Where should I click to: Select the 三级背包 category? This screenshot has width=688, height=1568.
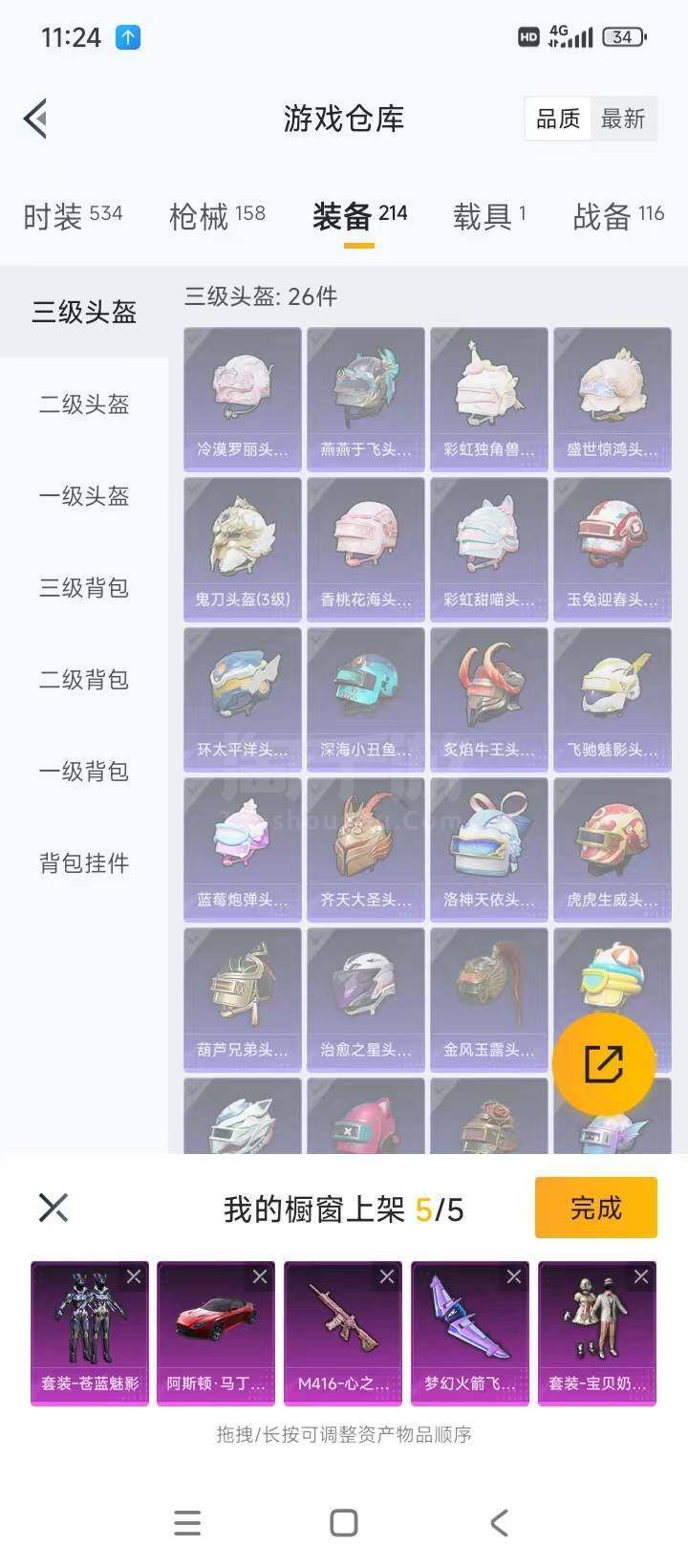click(84, 588)
